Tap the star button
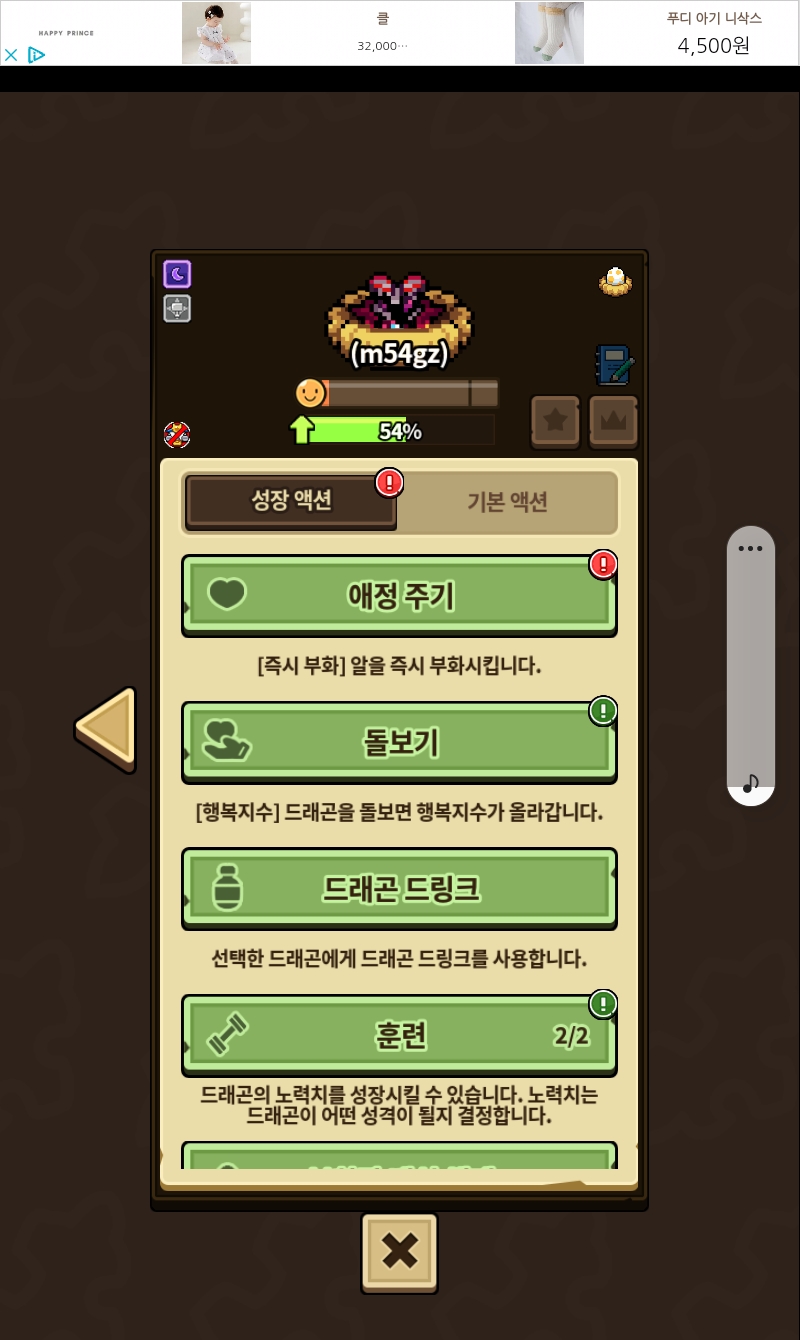 [x=555, y=421]
